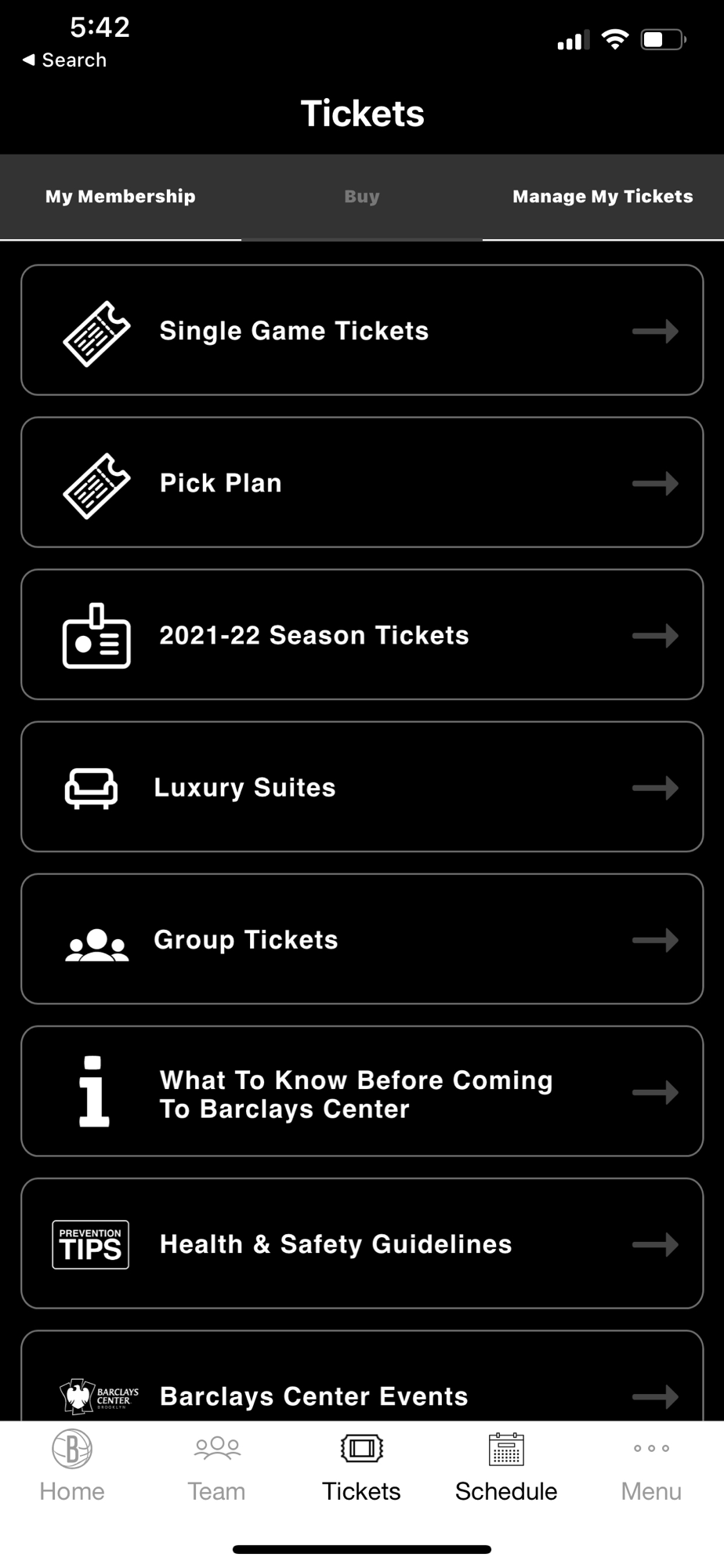The width and height of the screenshot is (724, 1568).
Task: Select the Buy tab
Action: click(x=362, y=197)
